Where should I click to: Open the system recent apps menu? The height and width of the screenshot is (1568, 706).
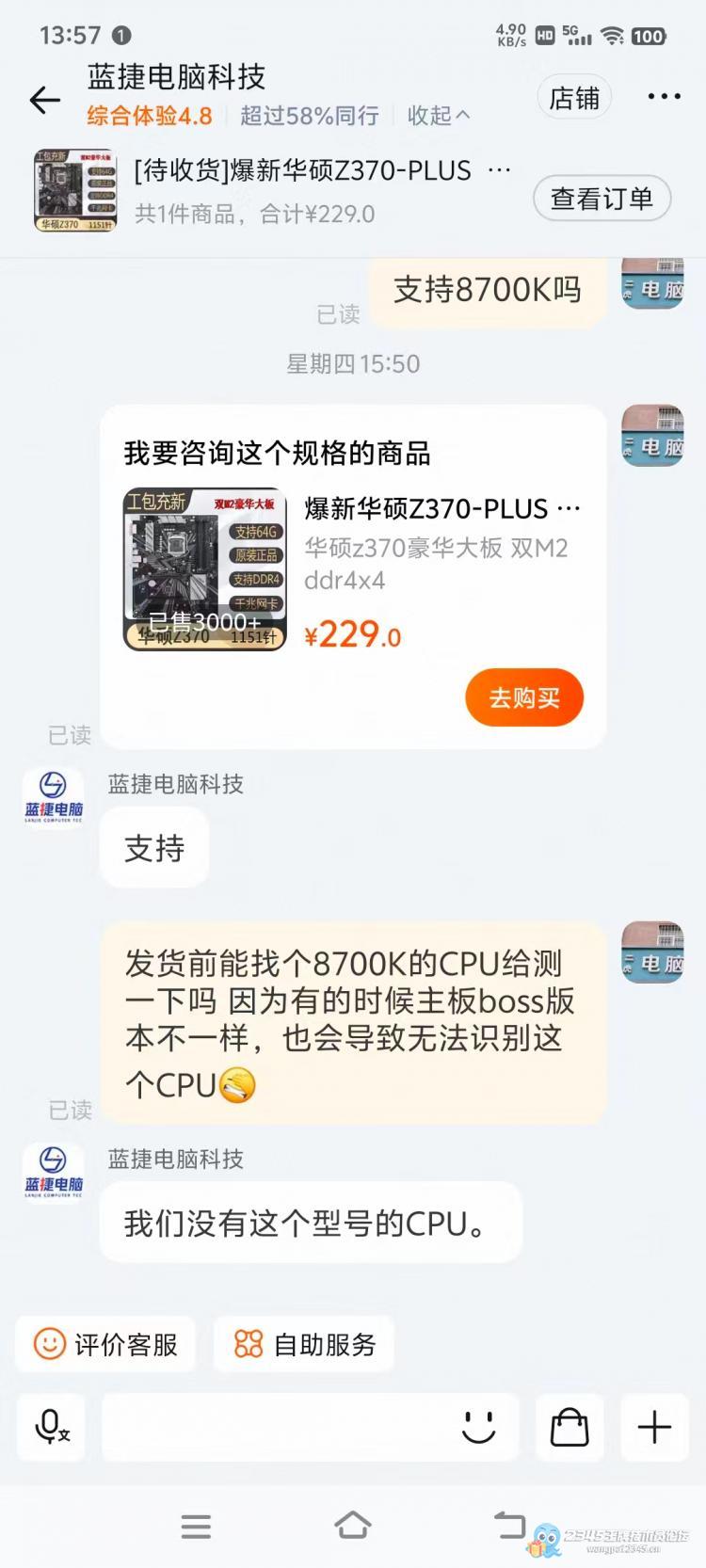[196, 1526]
